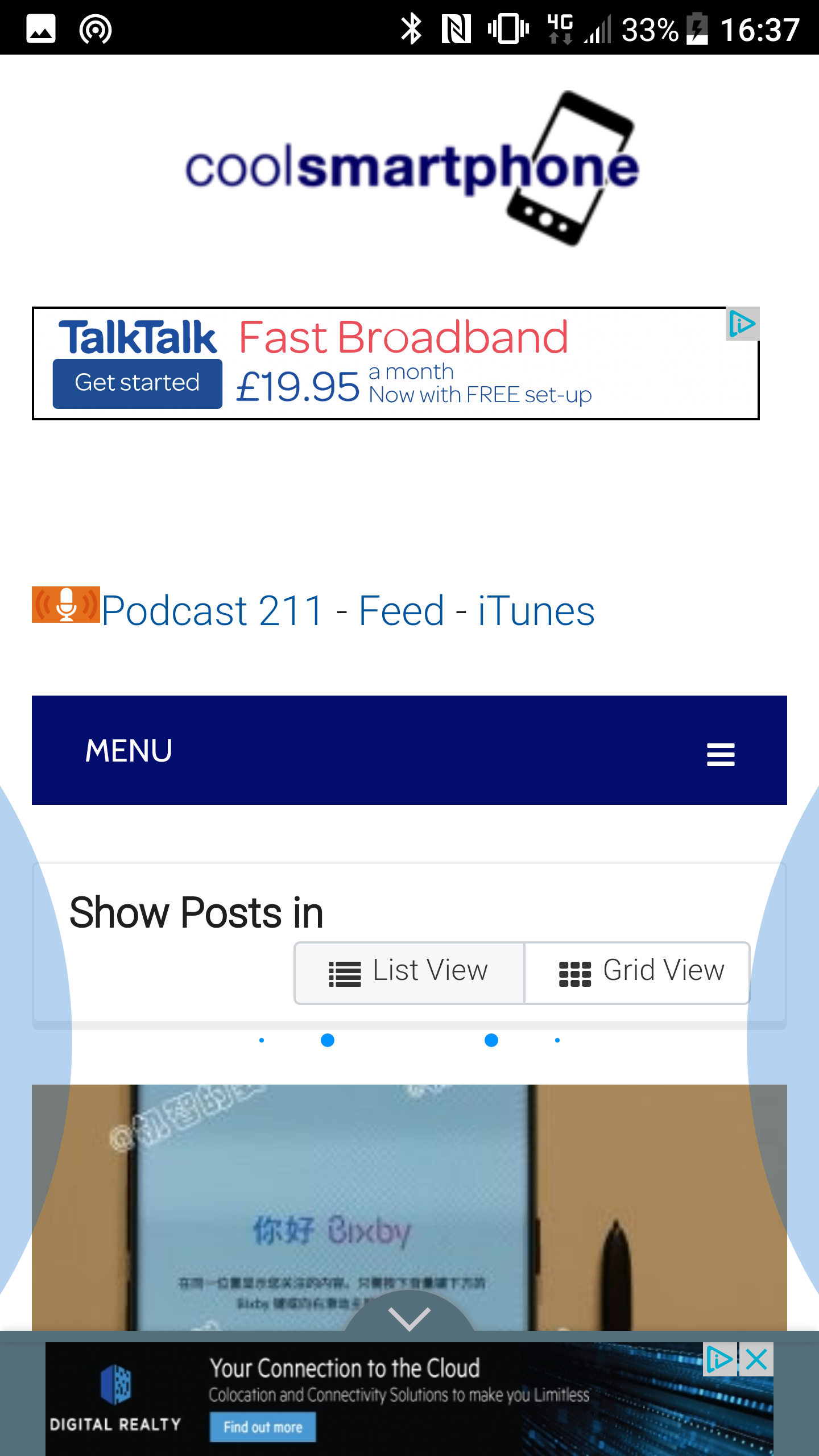Open AdChoices icon on TalkTalk banner
Viewport: 819px width, 1456px height.
pos(742,324)
